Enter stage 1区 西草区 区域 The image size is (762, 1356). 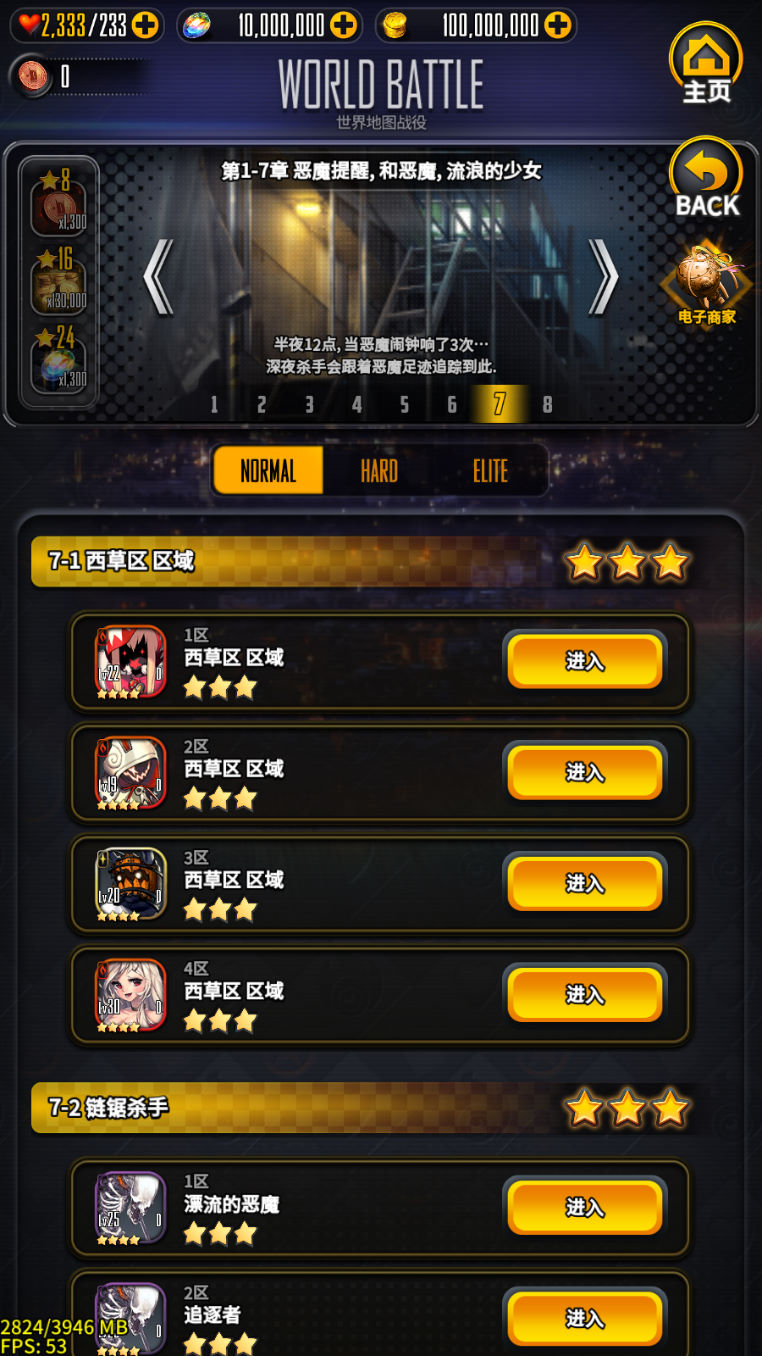click(585, 661)
